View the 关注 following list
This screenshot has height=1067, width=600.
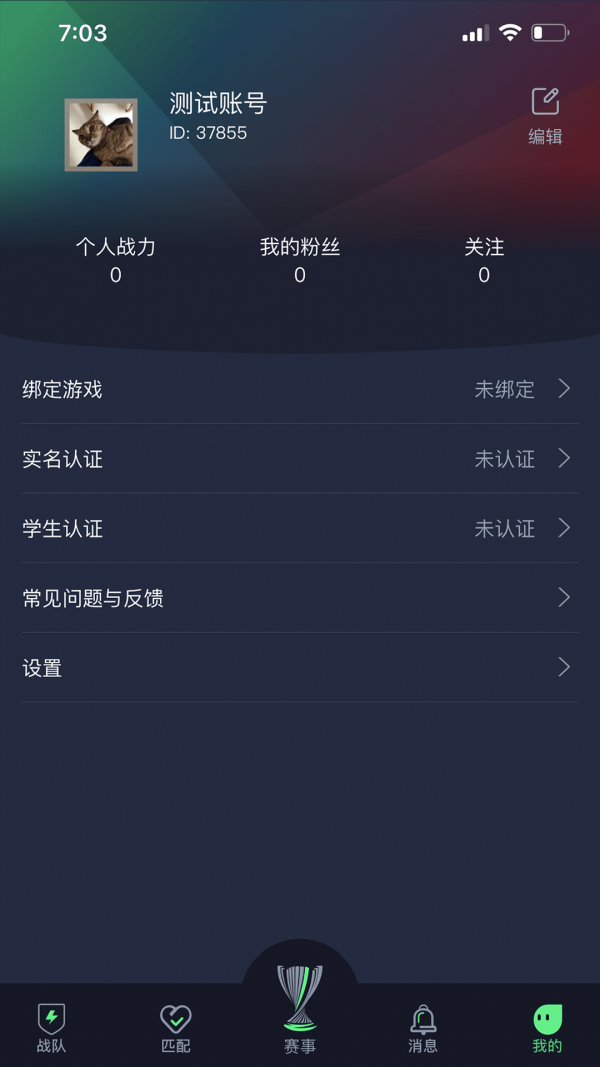(x=484, y=260)
